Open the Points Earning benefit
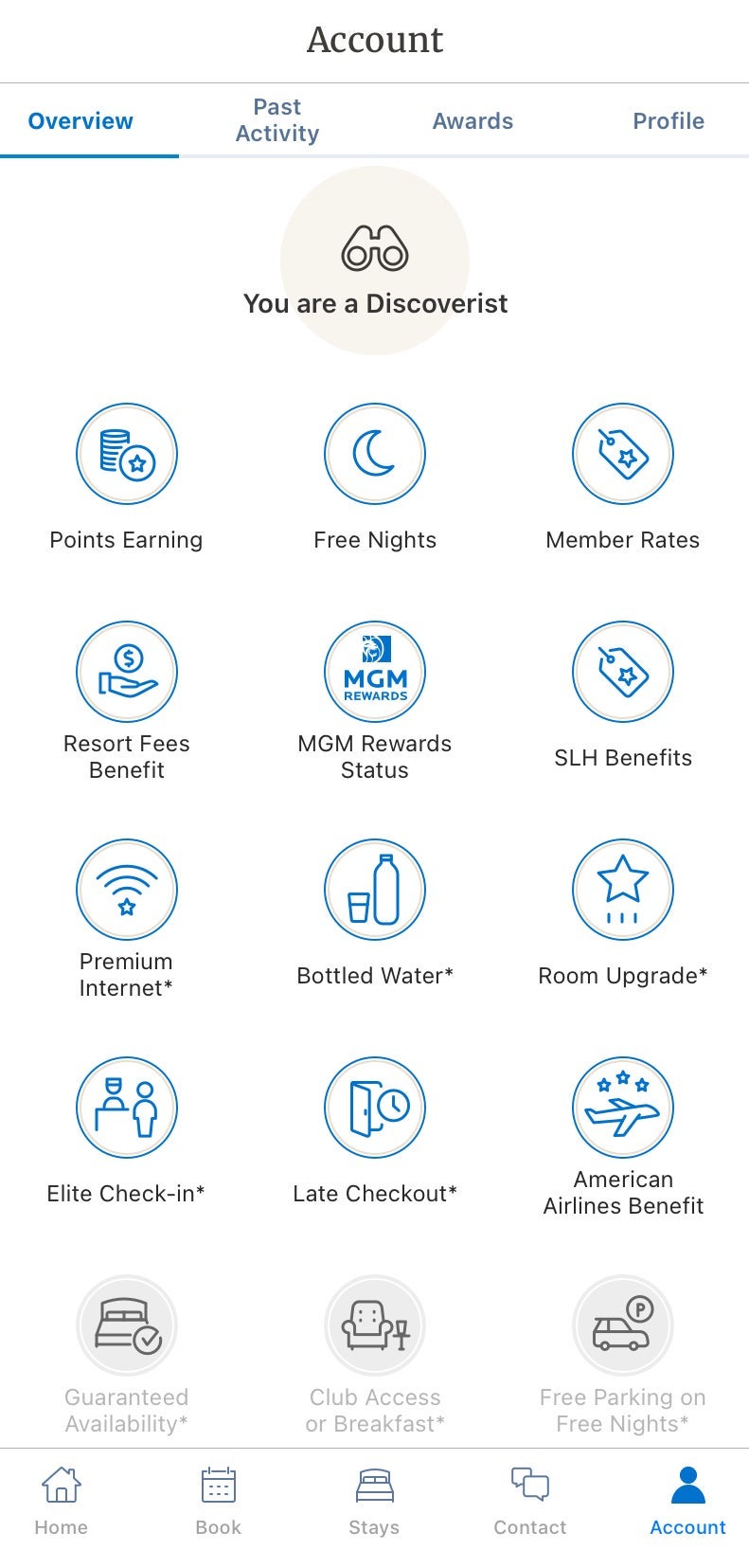 coord(127,455)
